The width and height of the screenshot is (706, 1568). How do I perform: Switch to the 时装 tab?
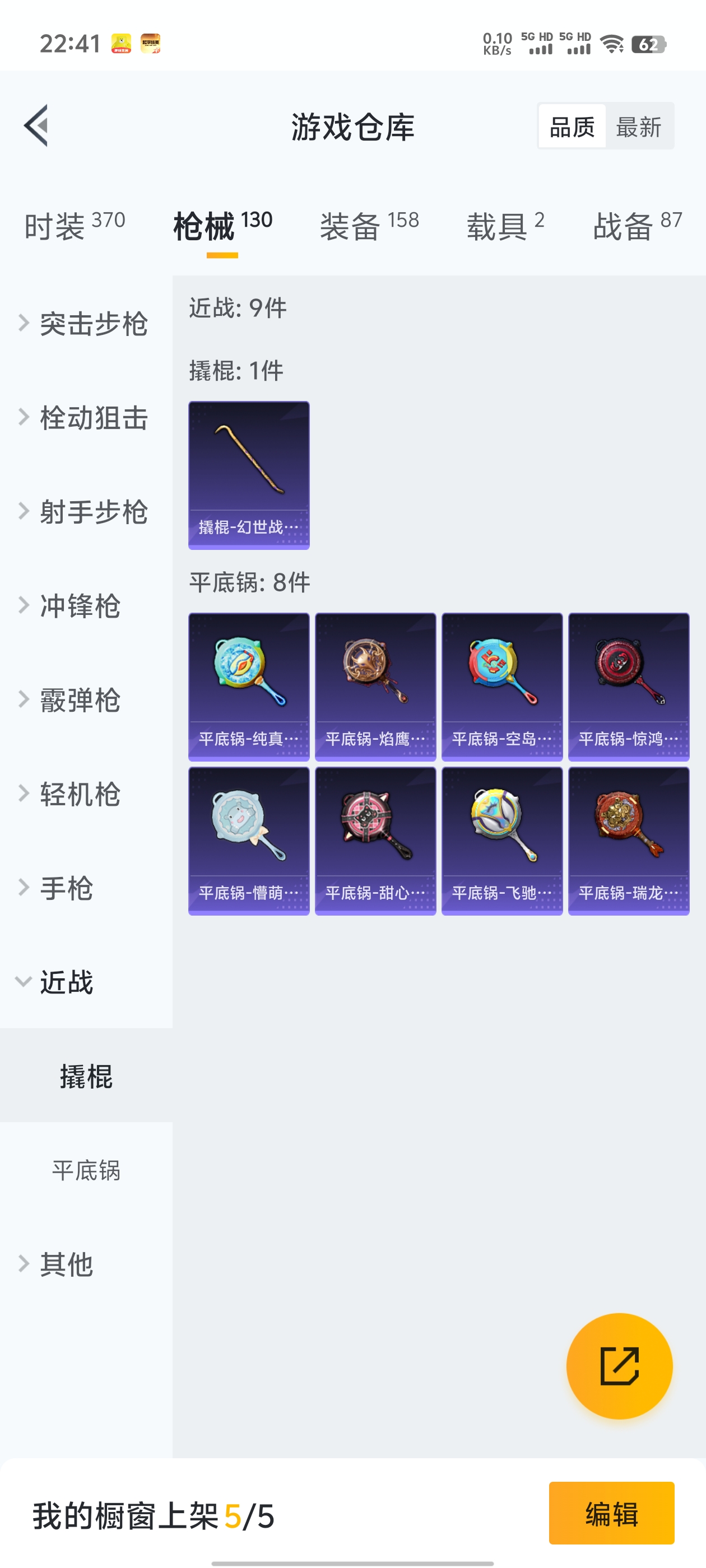click(75, 226)
